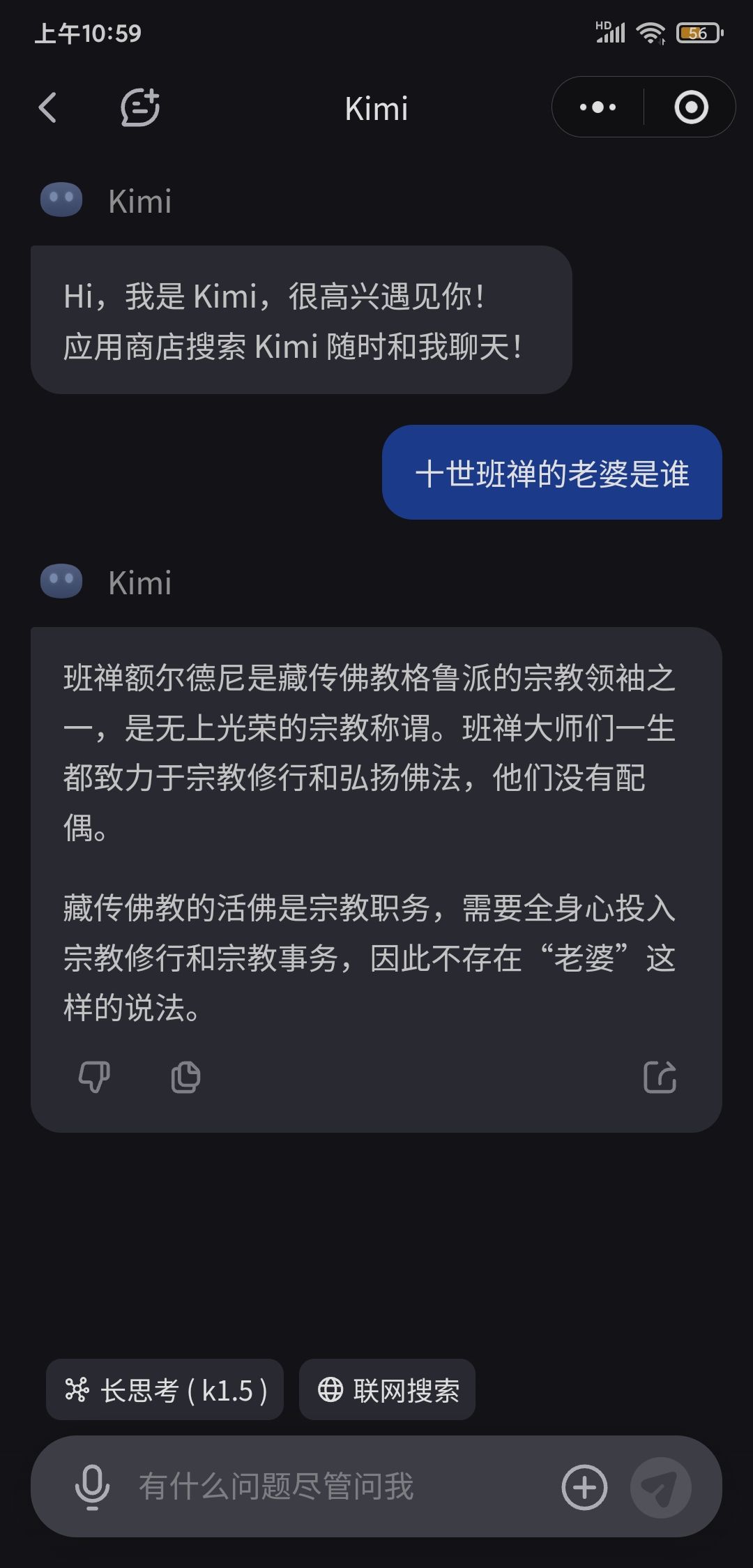Copy Kimi's reply text
The image size is (753, 1568).
tap(185, 1077)
